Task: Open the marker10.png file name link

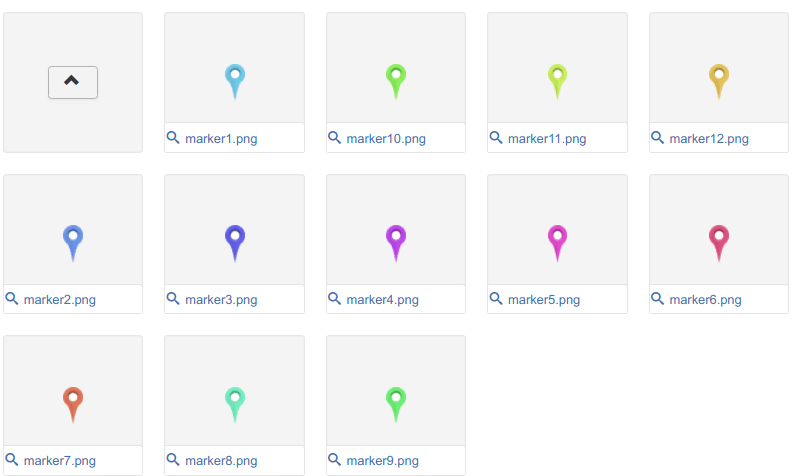Action: click(x=386, y=139)
